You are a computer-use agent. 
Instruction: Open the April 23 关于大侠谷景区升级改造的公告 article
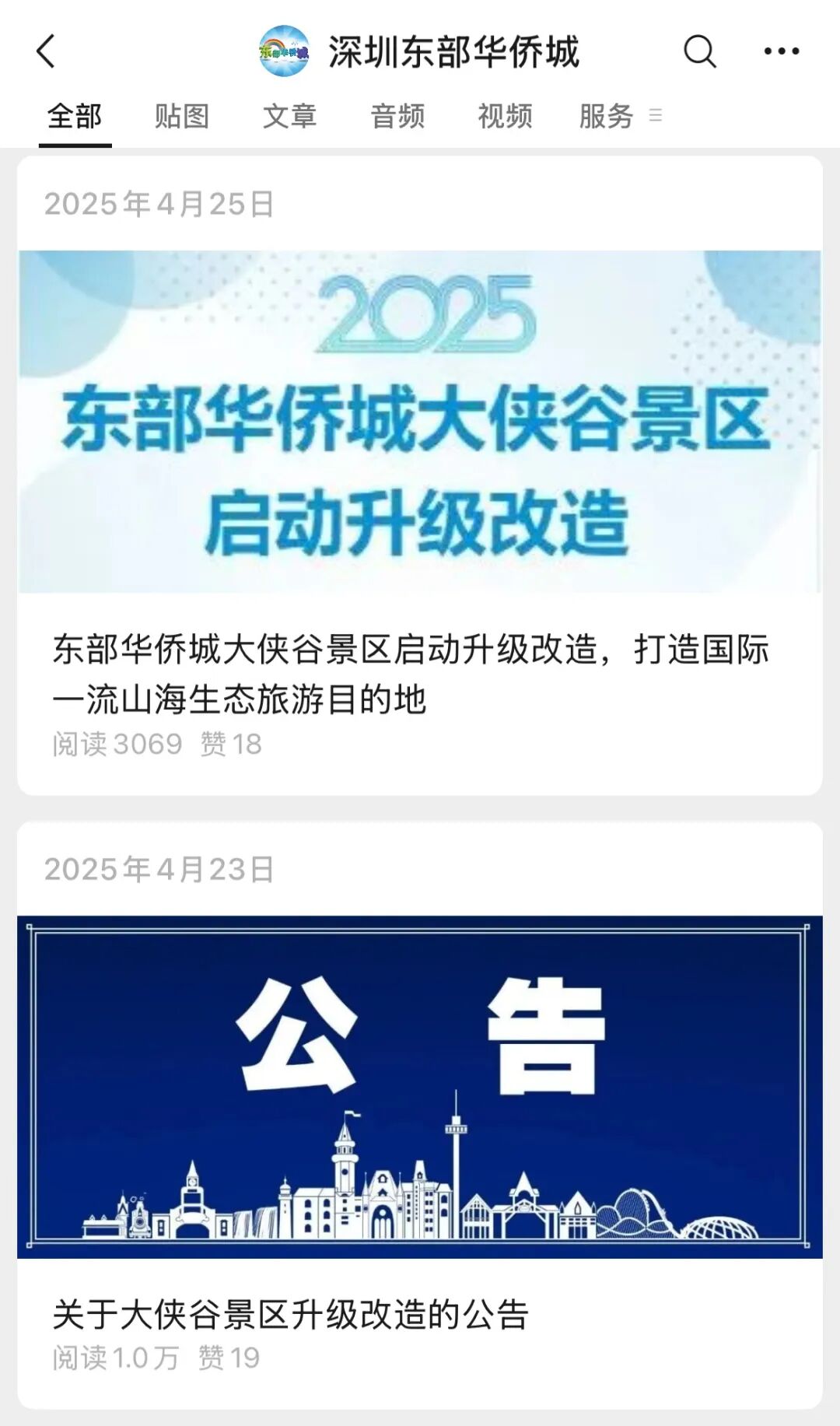(291, 1315)
